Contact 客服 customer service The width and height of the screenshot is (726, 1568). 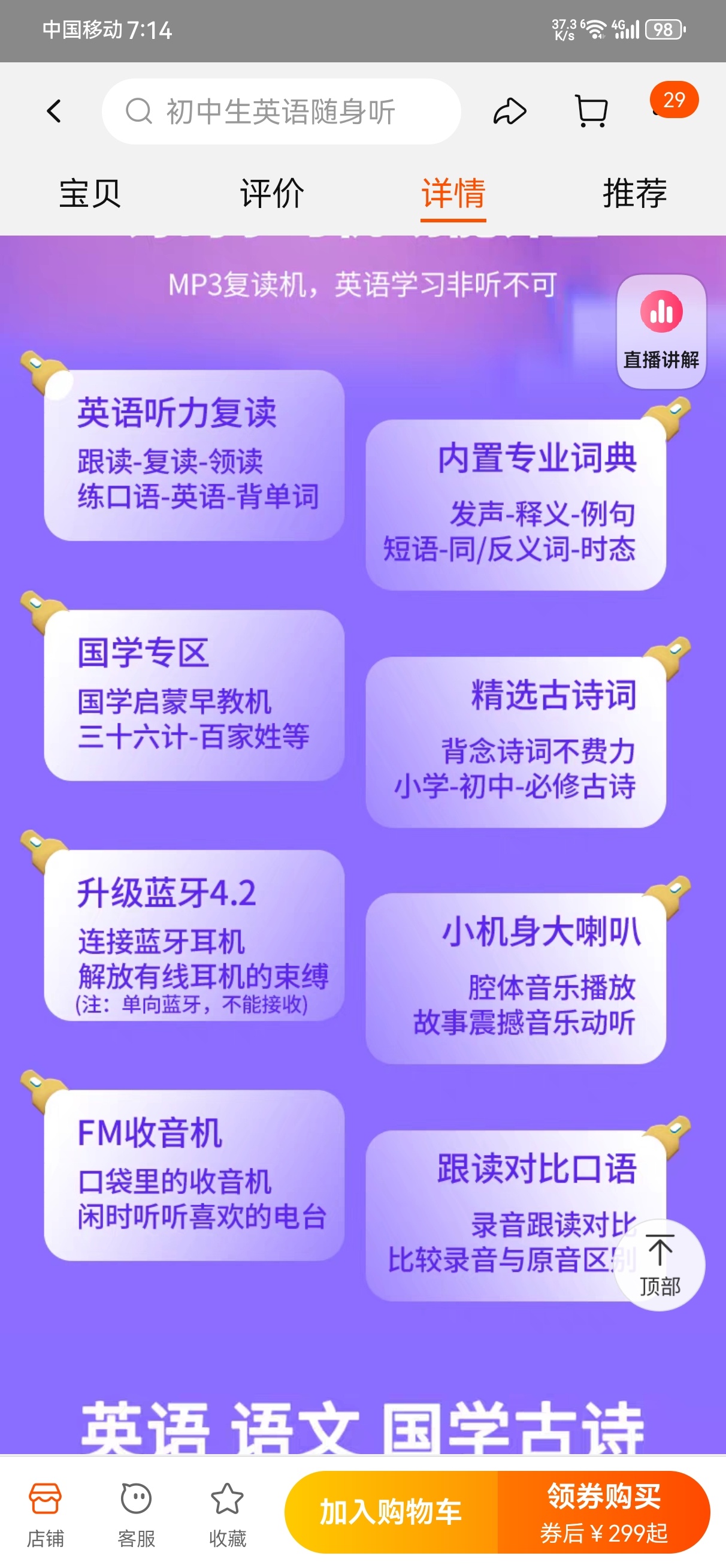pos(137,1514)
